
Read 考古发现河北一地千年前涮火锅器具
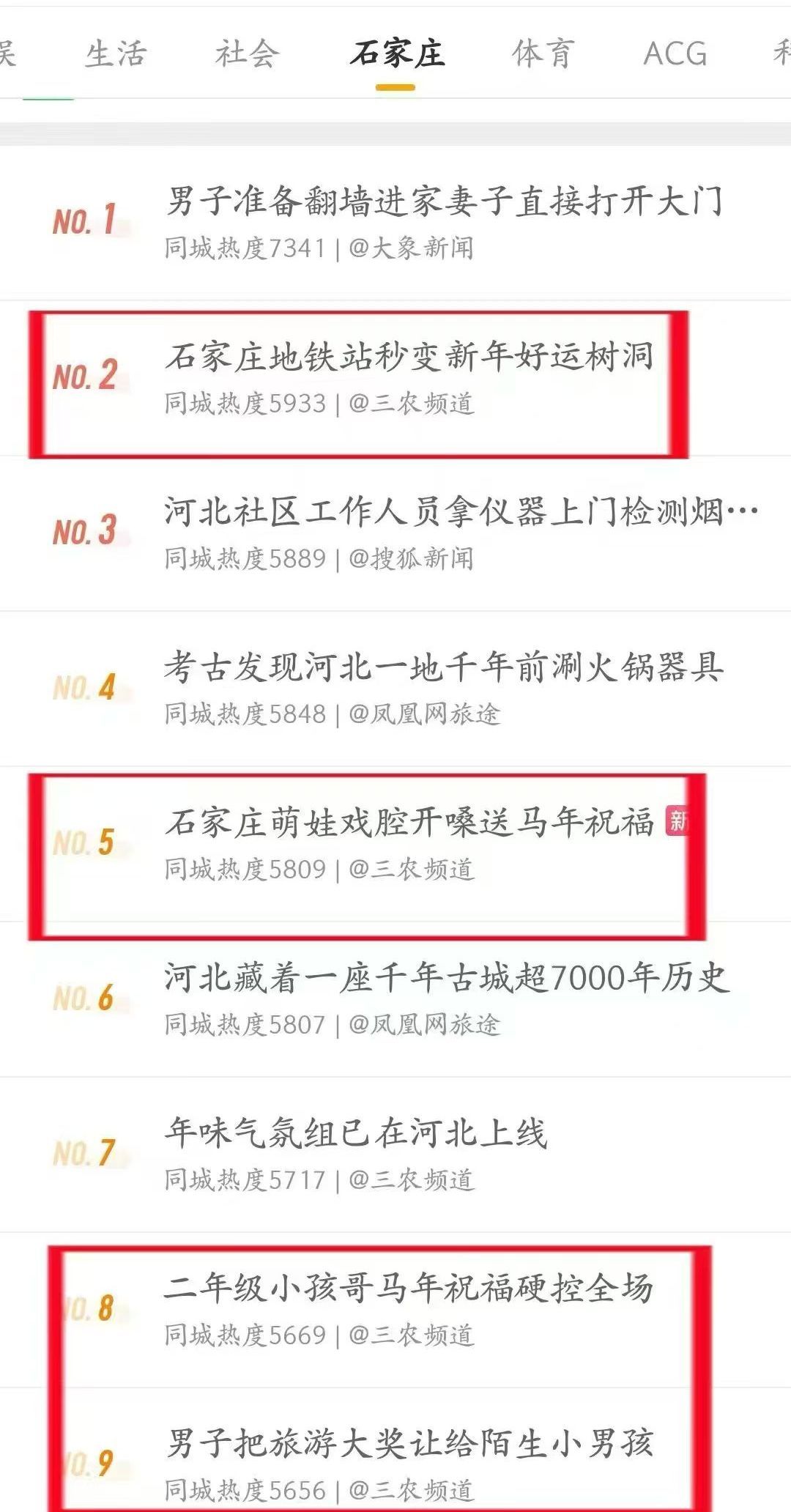[x=444, y=668]
